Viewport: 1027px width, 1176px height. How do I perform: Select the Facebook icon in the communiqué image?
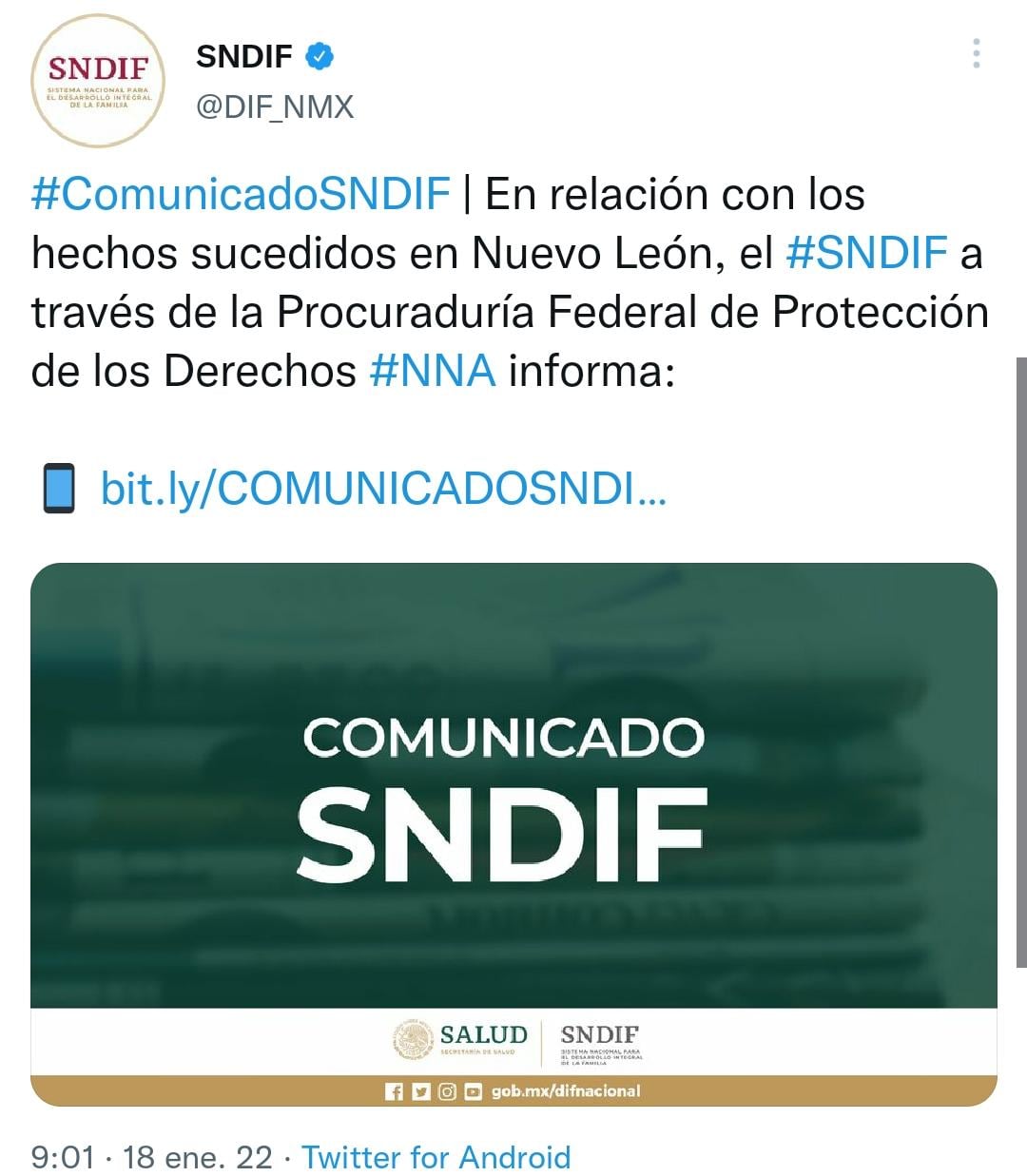(x=397, y=1090)
